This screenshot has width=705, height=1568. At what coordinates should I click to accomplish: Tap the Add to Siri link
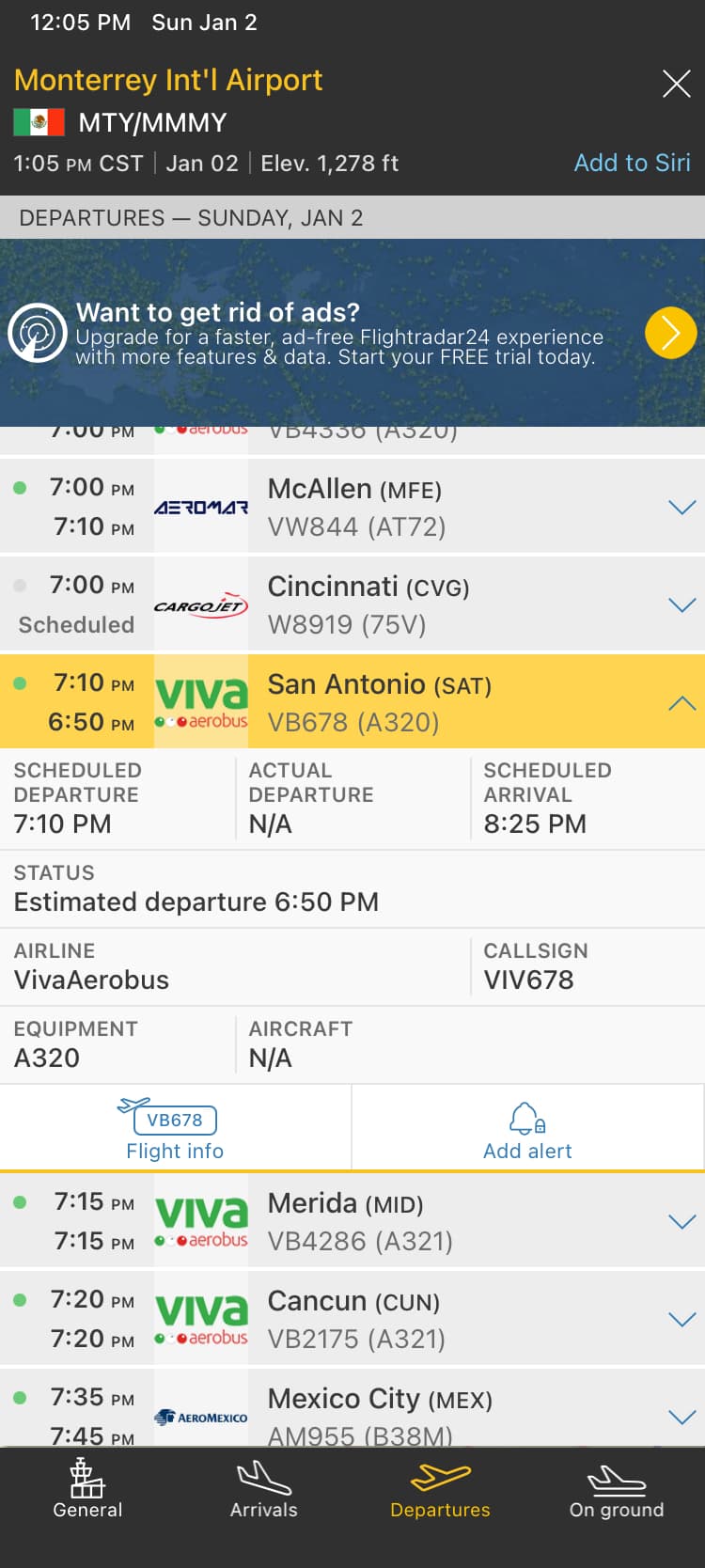pos(632,163)
